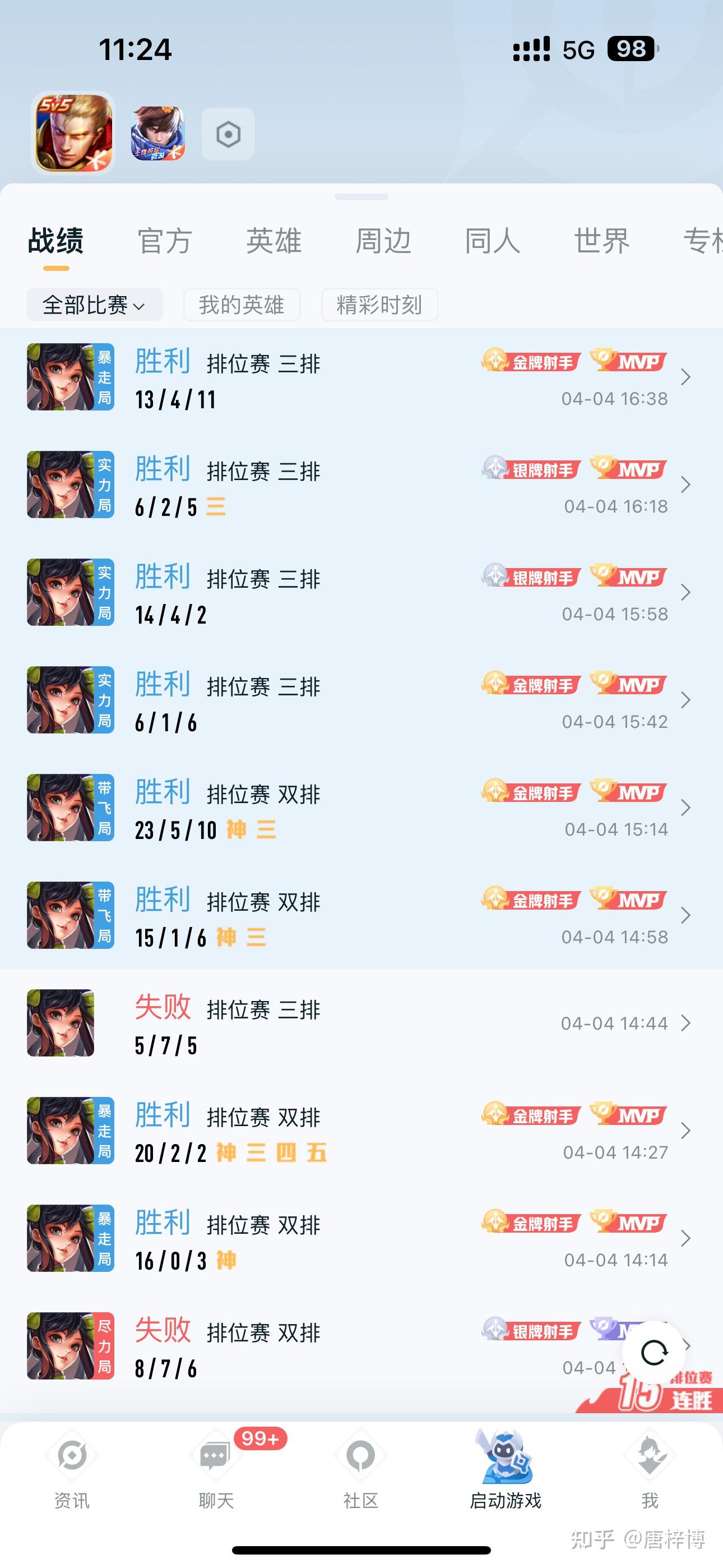Select the 我的英雄 filter button

click(x=242, y=305)
